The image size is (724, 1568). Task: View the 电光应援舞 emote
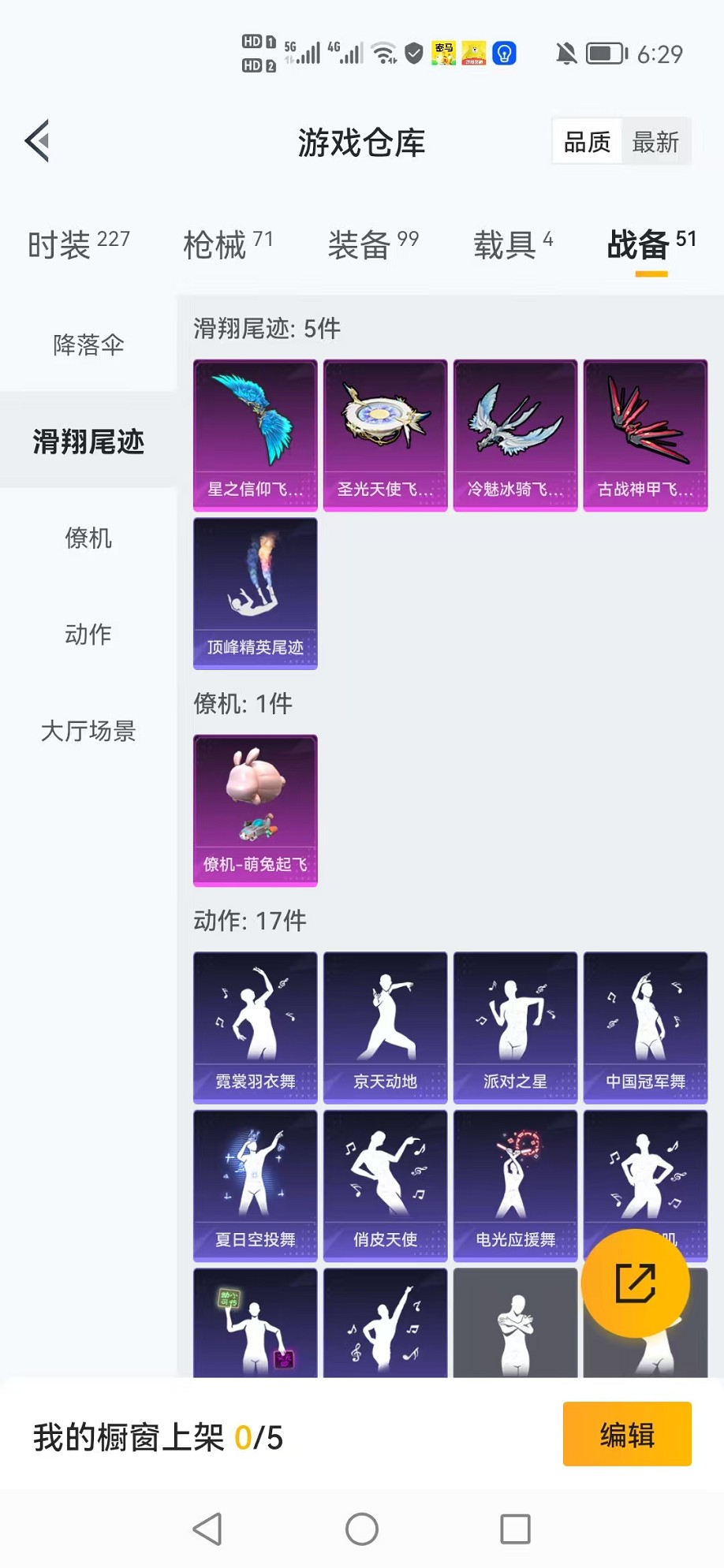(x=516, y=1186)
